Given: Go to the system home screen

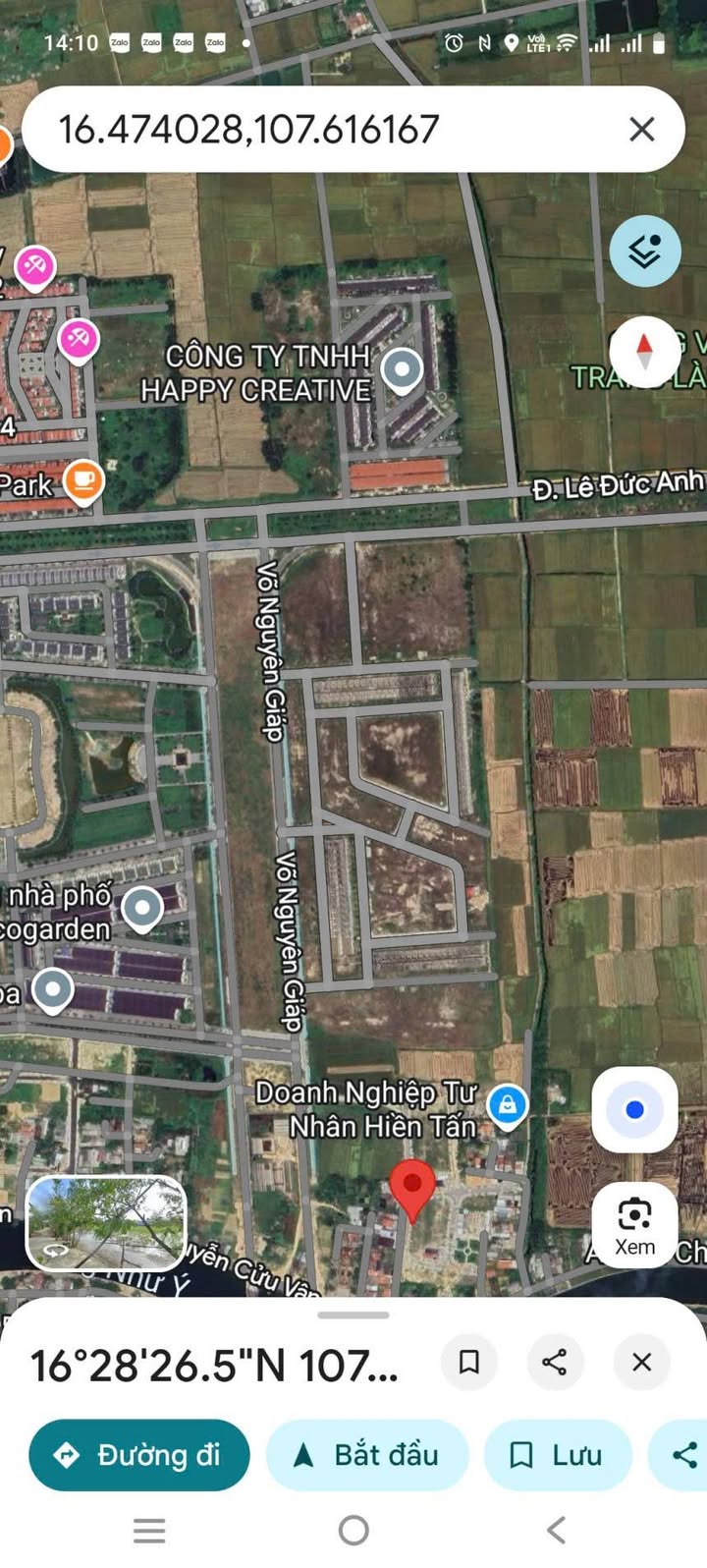Looking at the screenshot, I should tap(353, 1530).
